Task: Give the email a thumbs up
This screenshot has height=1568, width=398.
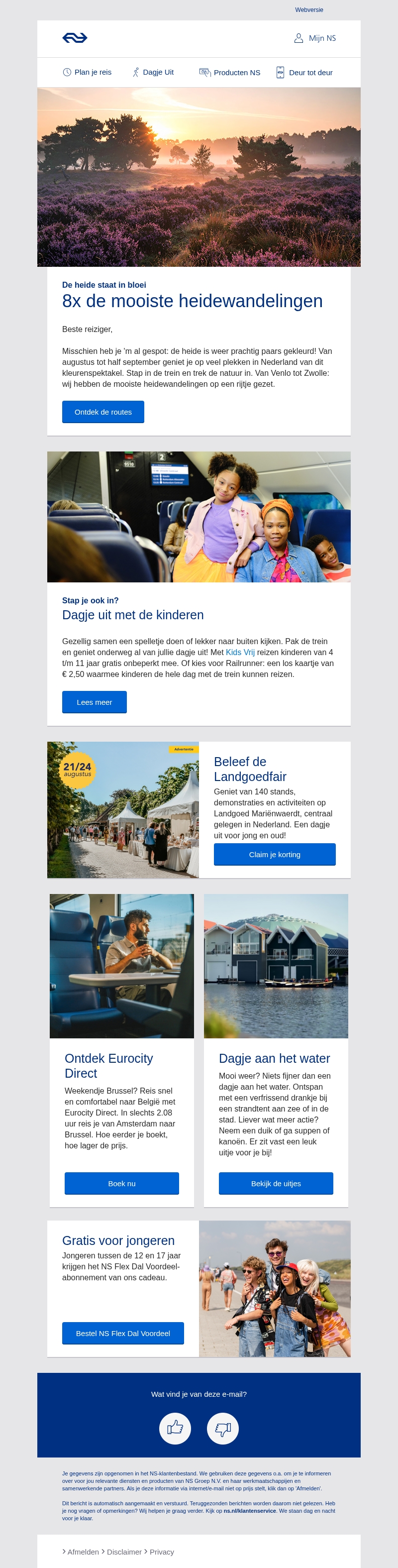Action: (x=175, y=1428)
